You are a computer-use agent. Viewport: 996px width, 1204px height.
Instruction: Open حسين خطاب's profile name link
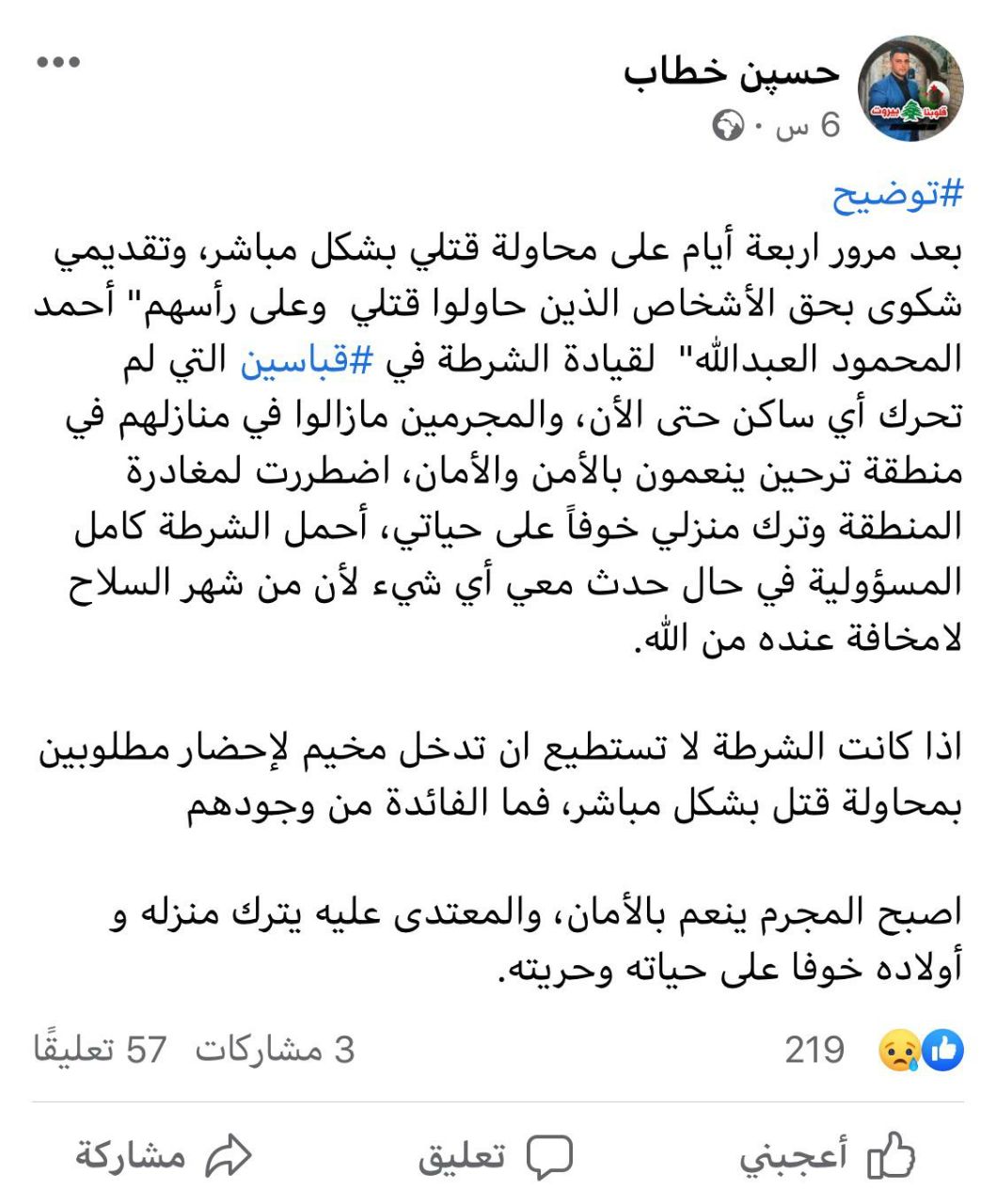731,72
